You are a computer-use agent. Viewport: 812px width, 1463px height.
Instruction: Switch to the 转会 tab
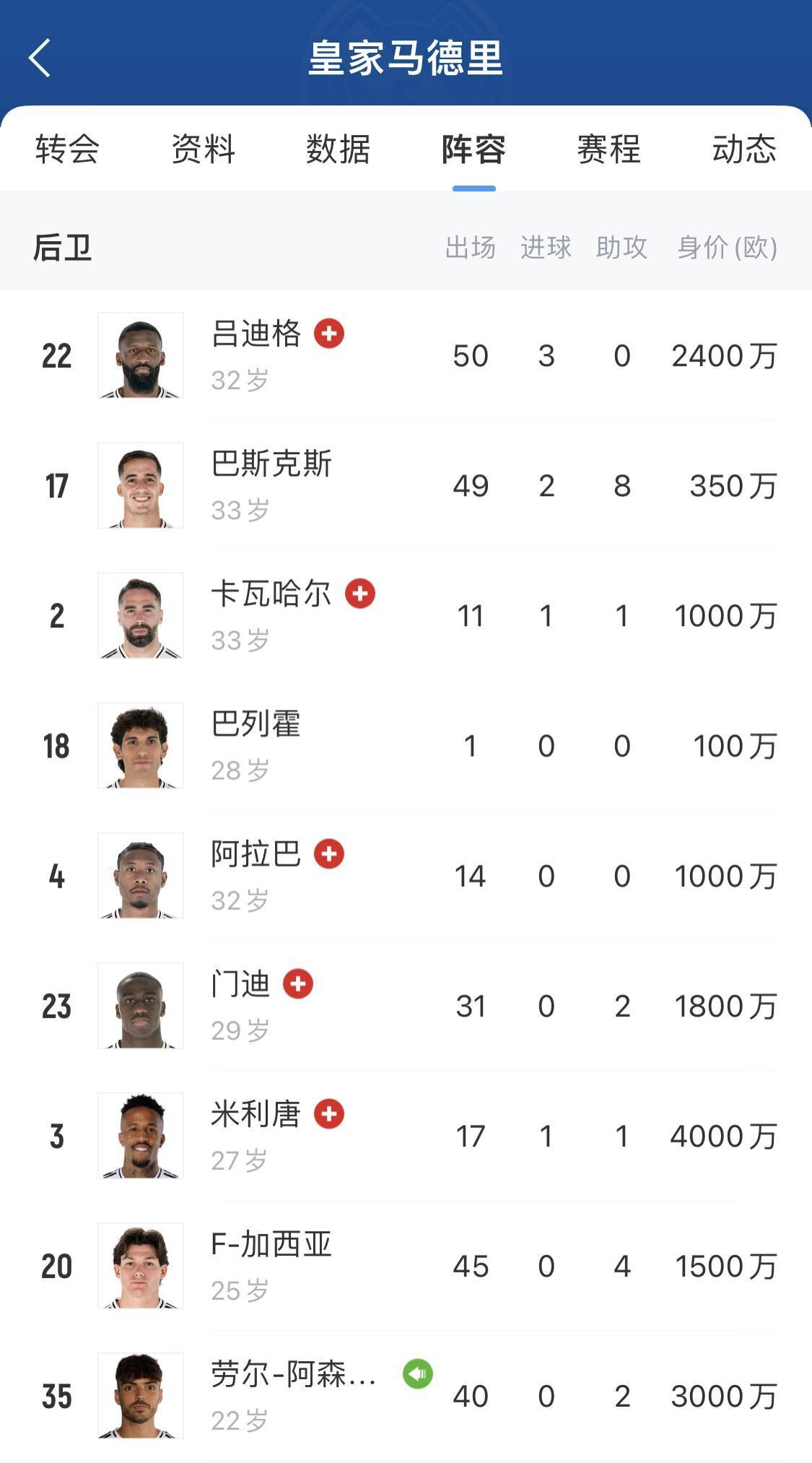(x=66, y=149)
